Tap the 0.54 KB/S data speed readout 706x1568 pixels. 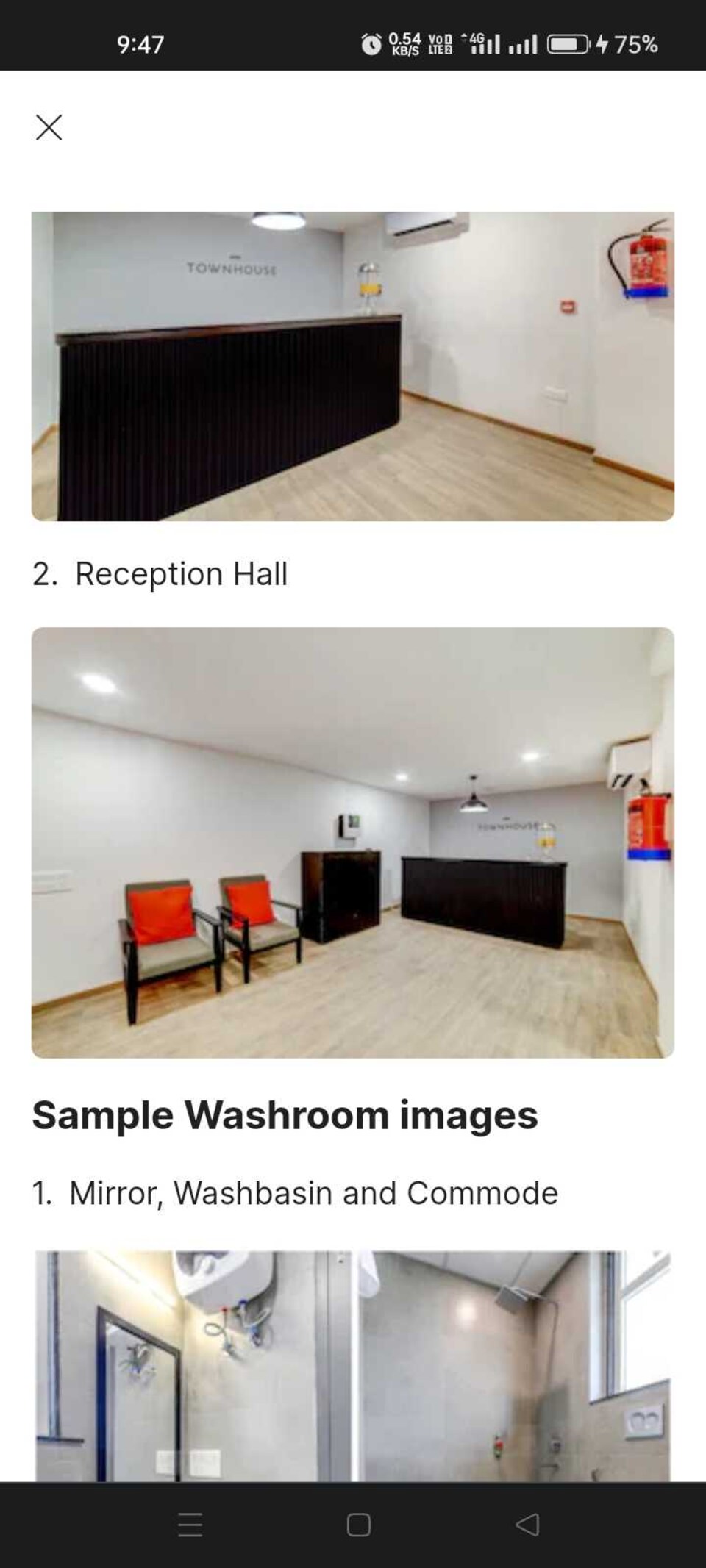(x=404, y=42)
